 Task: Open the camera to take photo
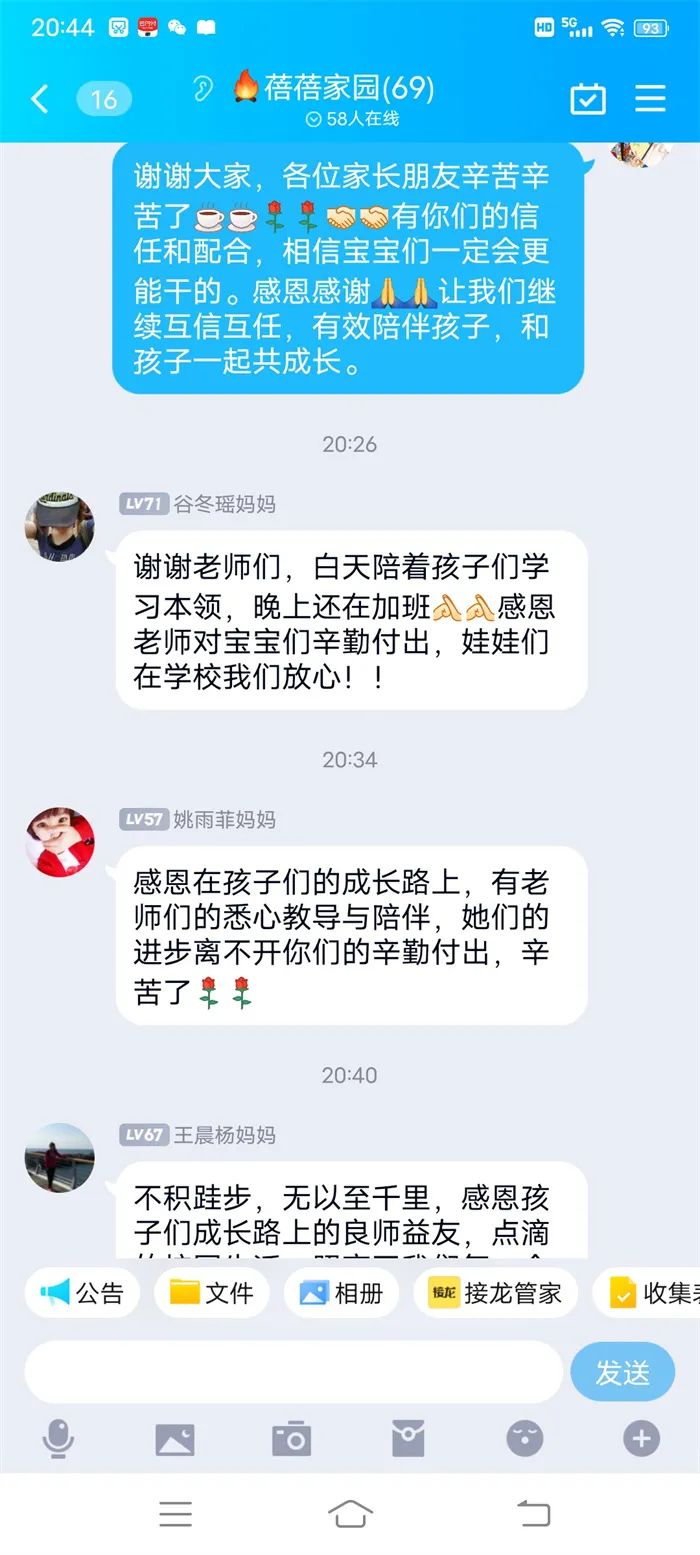[292, 1439]
